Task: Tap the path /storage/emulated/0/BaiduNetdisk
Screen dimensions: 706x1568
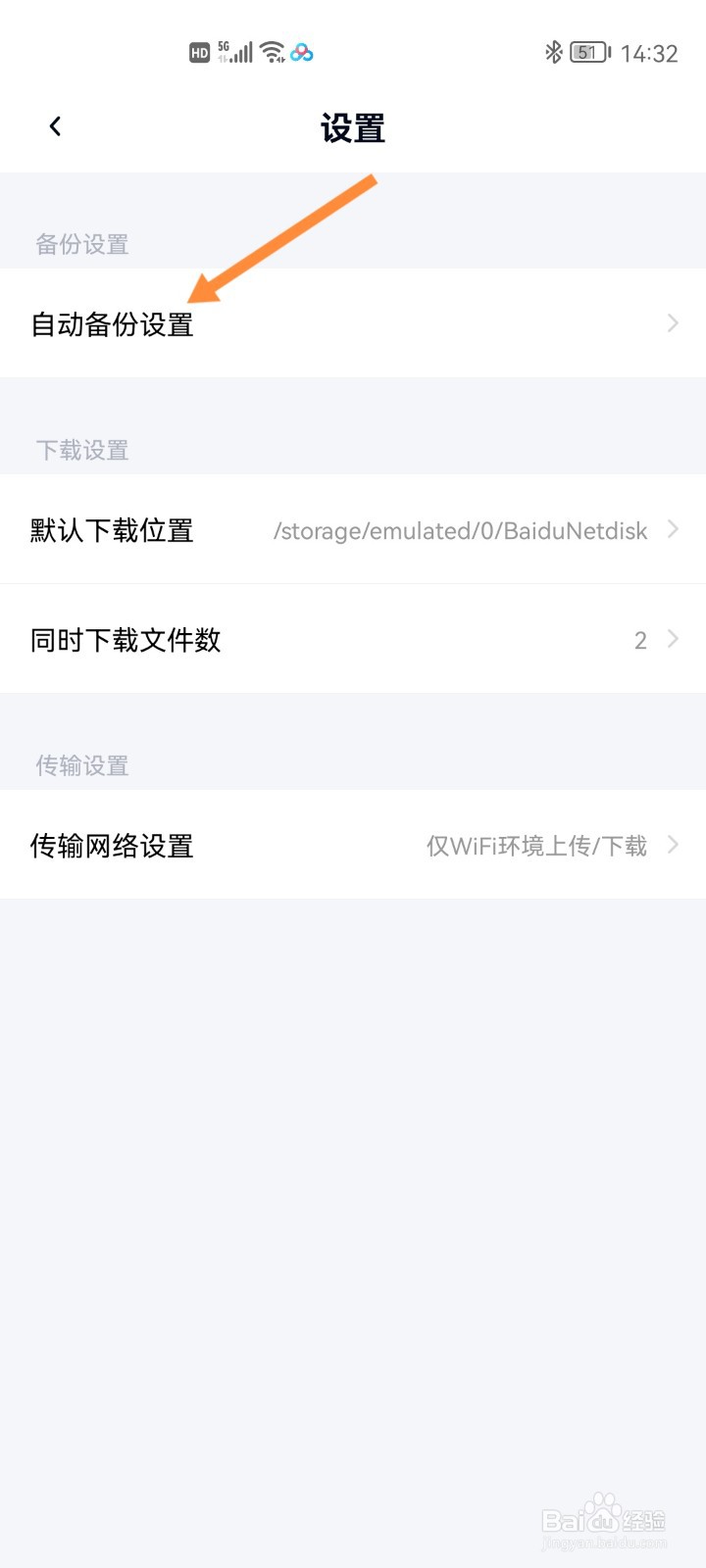Action: click(x=461, y=530)
